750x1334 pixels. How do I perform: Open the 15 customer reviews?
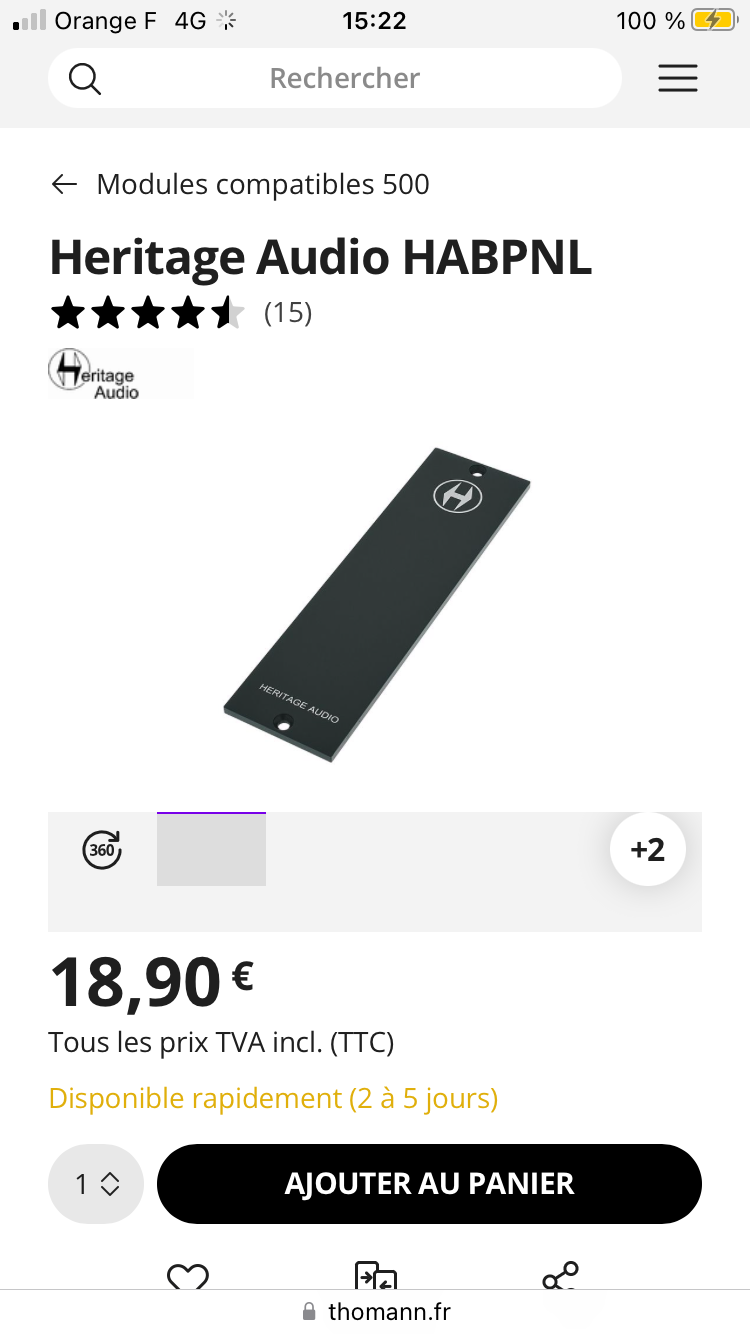pos(288,313)
